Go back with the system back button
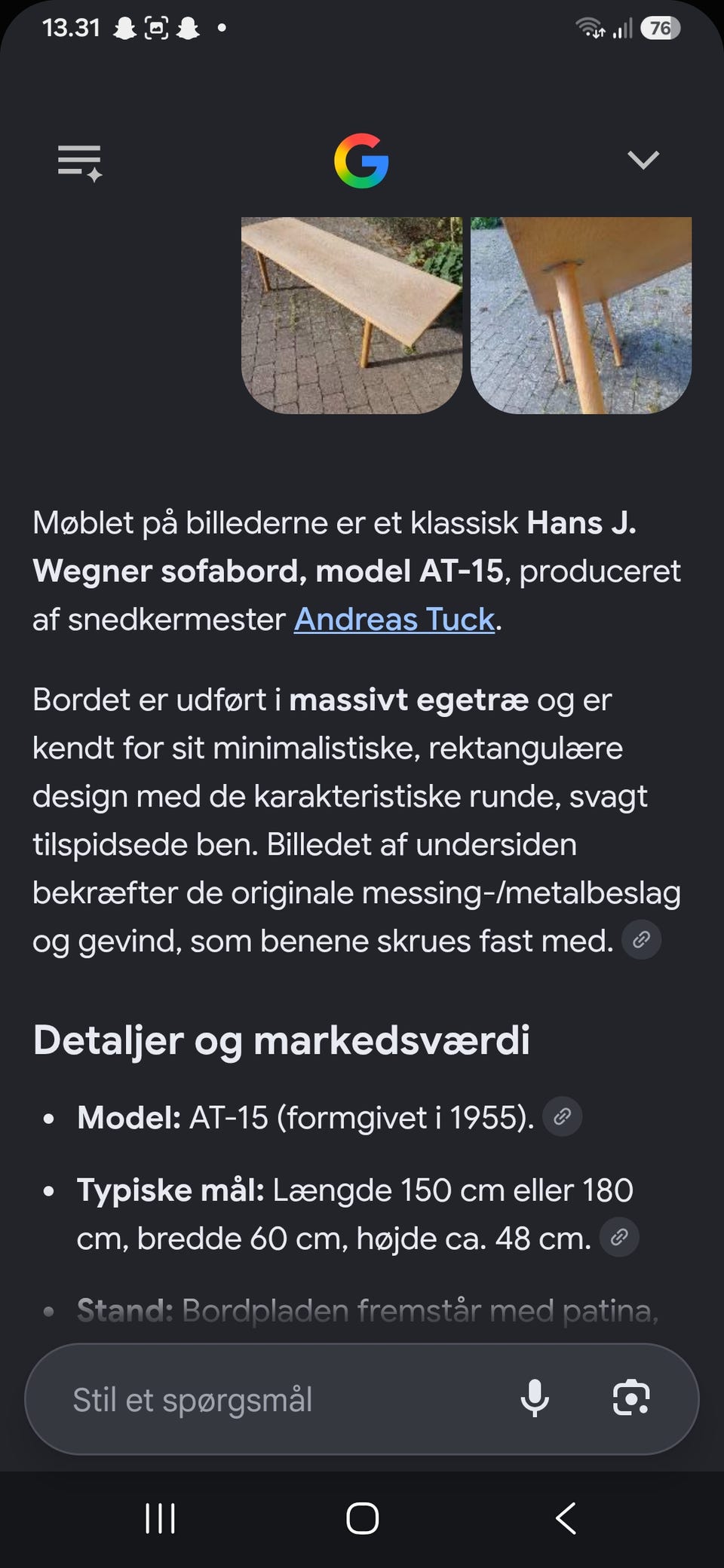 [x=566, y=1518]
